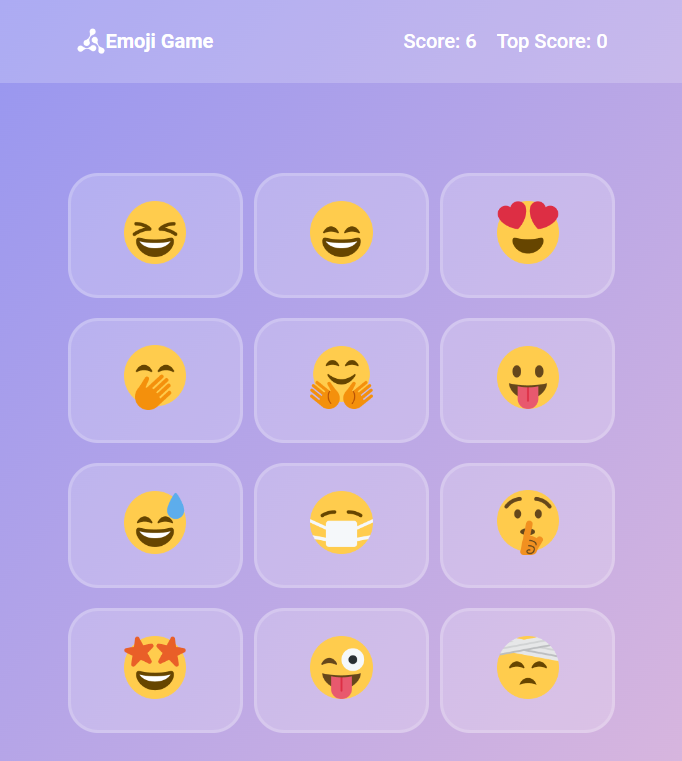
Task: Choose the head-bandage emoji card
Action: tap(527, 670)
